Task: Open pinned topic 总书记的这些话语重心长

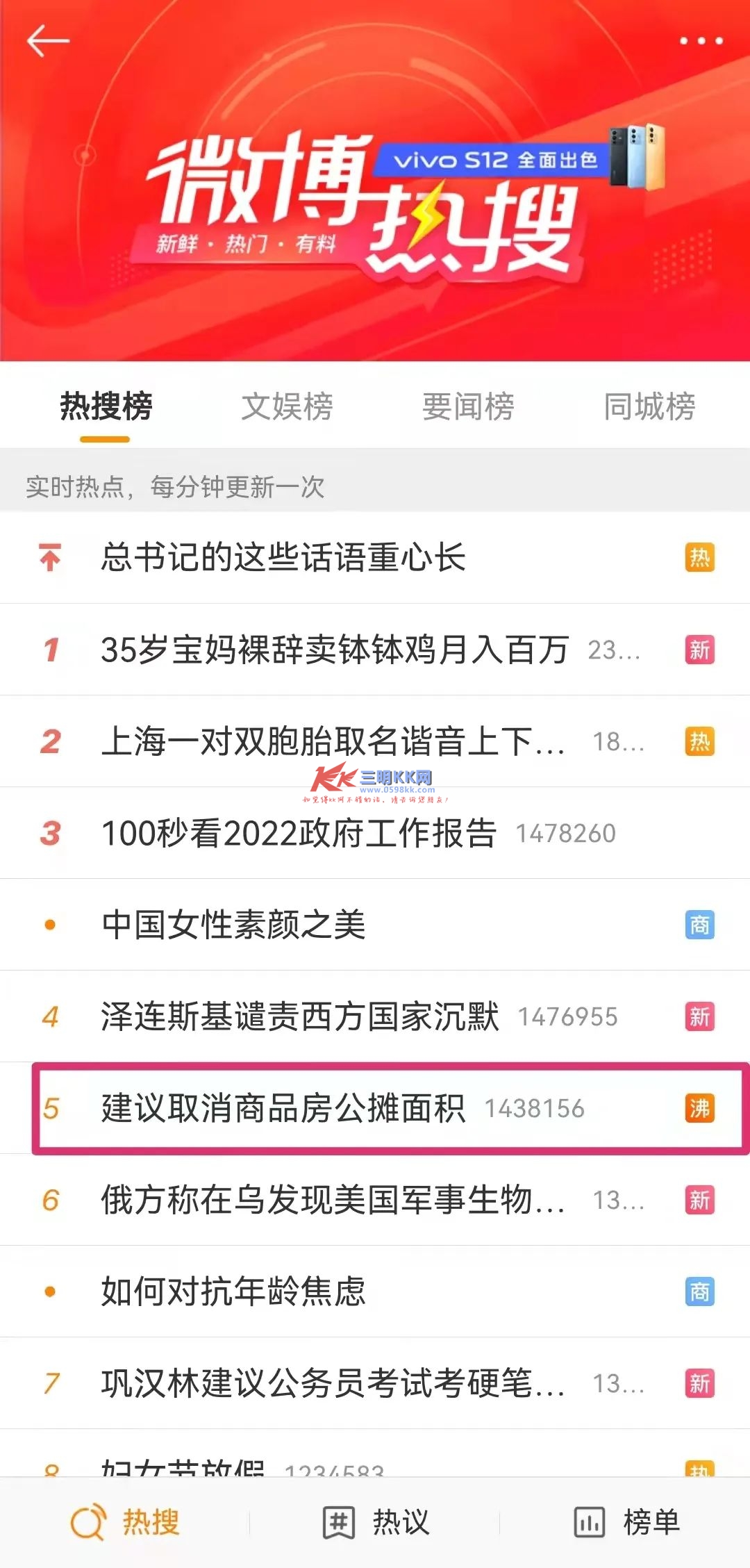Action: (283, 558)
